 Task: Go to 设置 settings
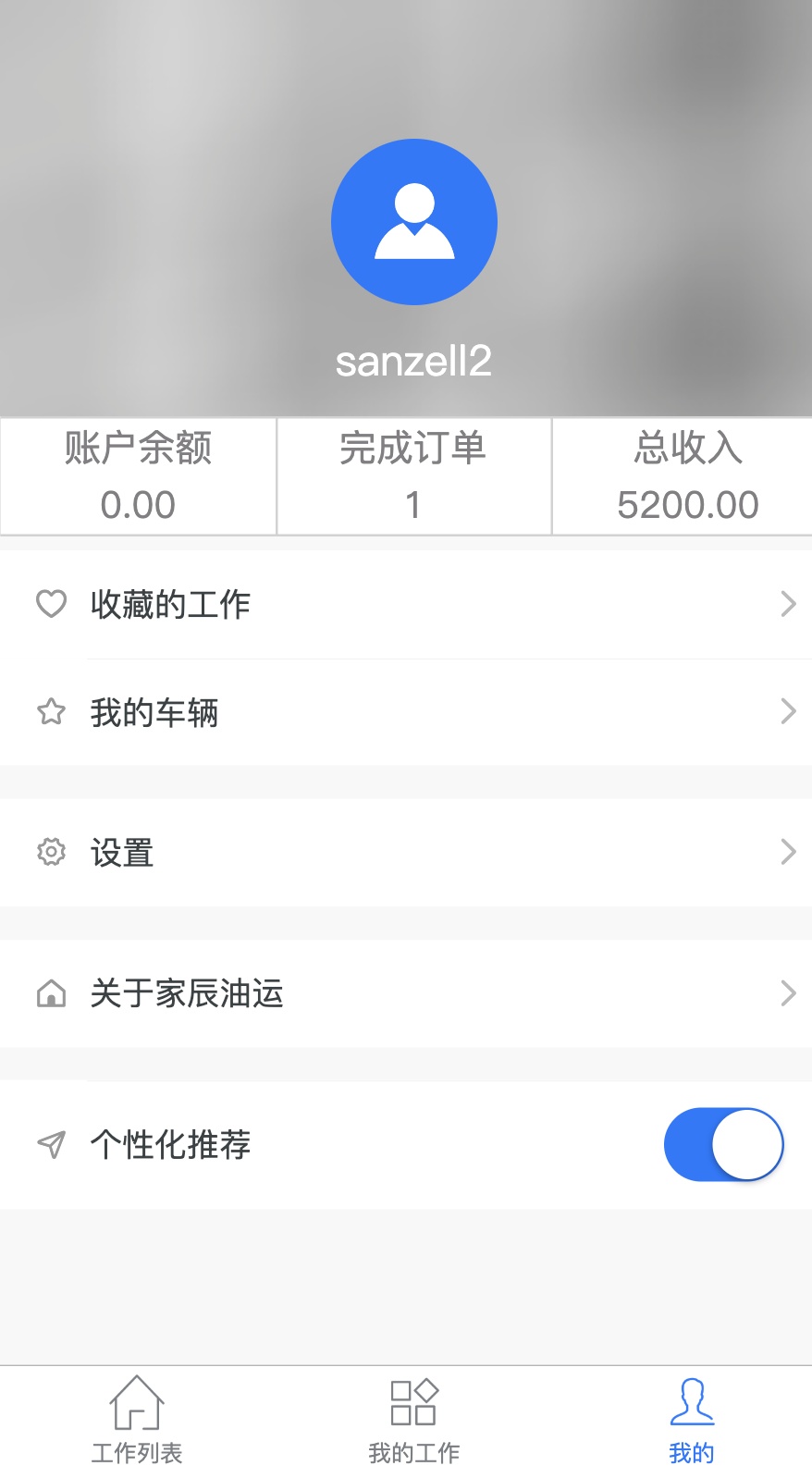coord(406,852)
